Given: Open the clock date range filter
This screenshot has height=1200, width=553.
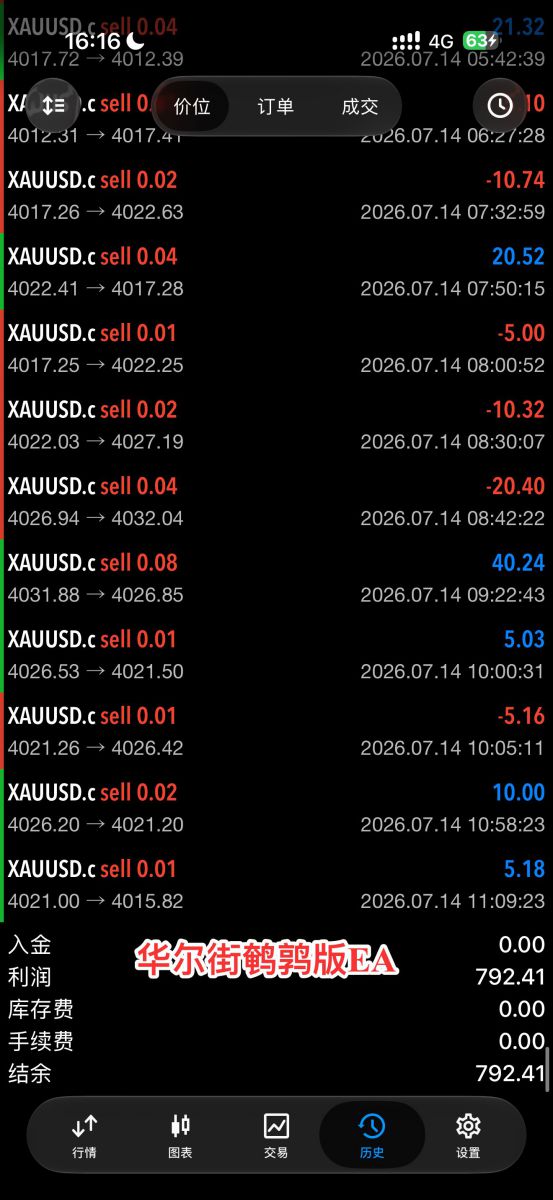Looking at the screenshot, I should (x=500, y=105).
